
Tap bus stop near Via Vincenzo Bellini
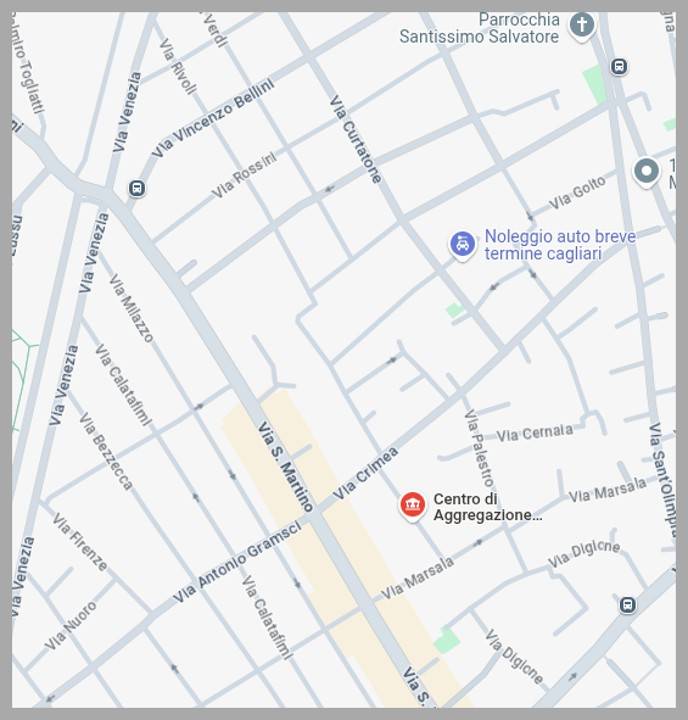point(137,188)
